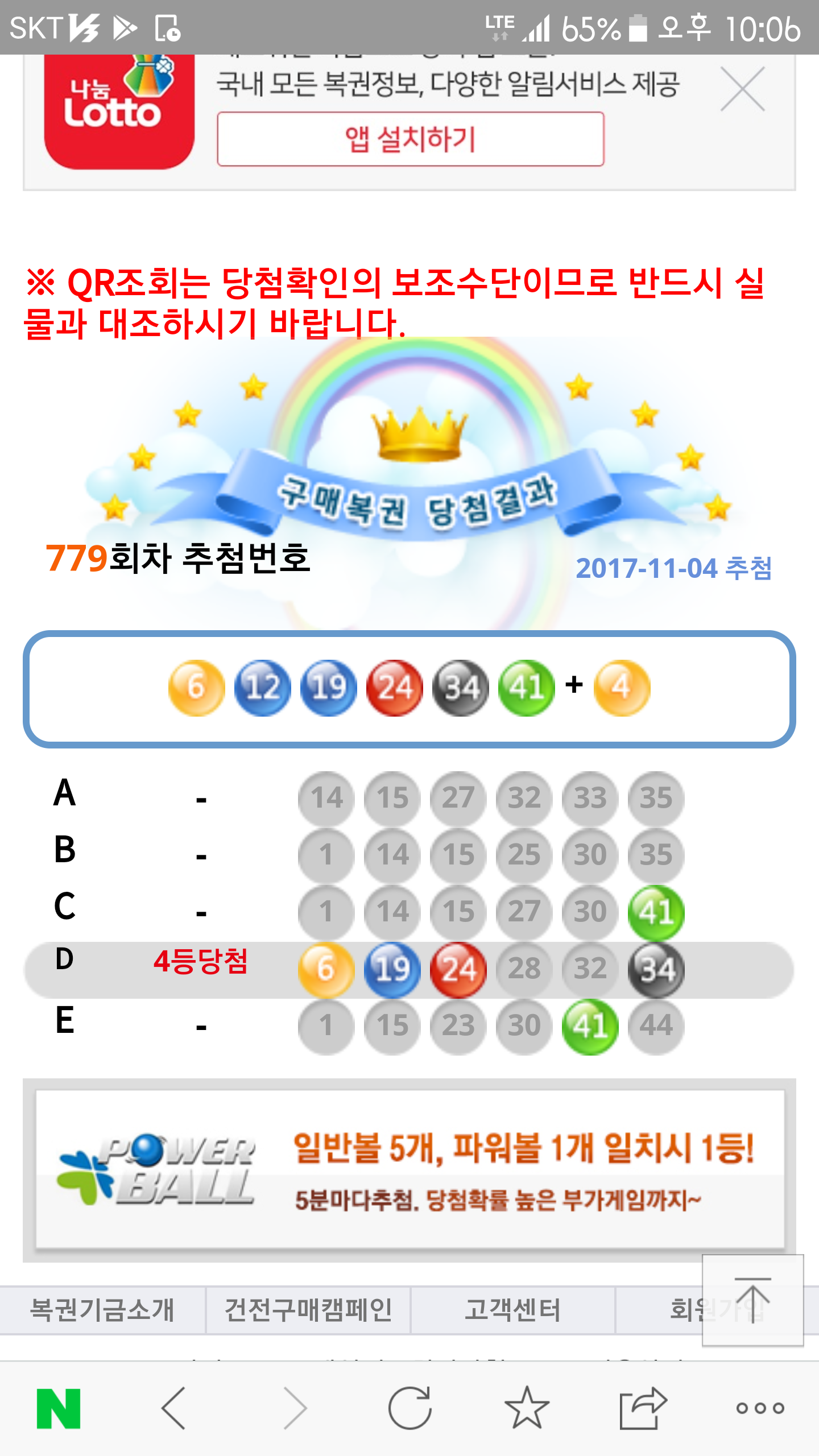Screen dimensions: 819x1456
Task: Jump back to top of page
Action: tap(752, 1300)
